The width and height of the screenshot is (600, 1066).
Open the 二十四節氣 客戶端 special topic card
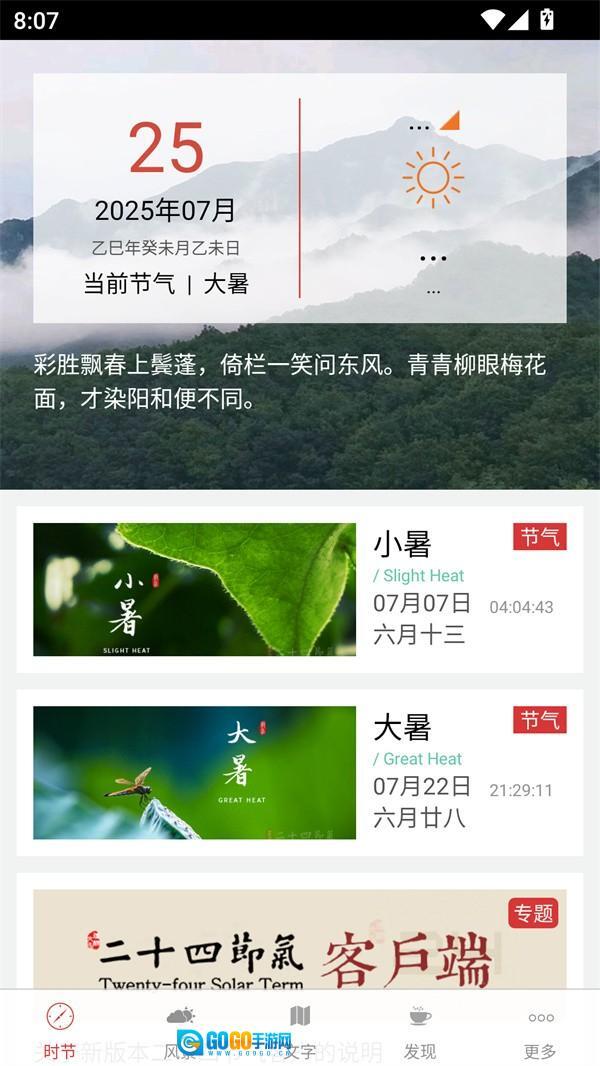[300, 935]
